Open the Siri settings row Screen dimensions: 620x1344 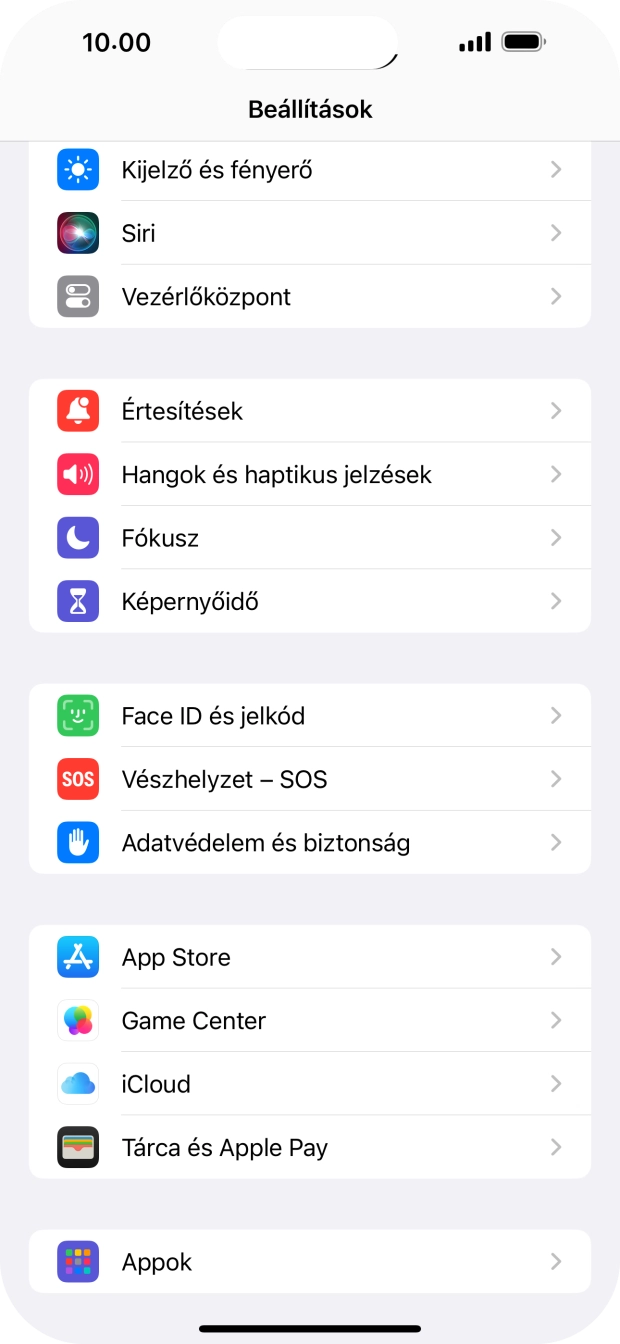(310, 233)
